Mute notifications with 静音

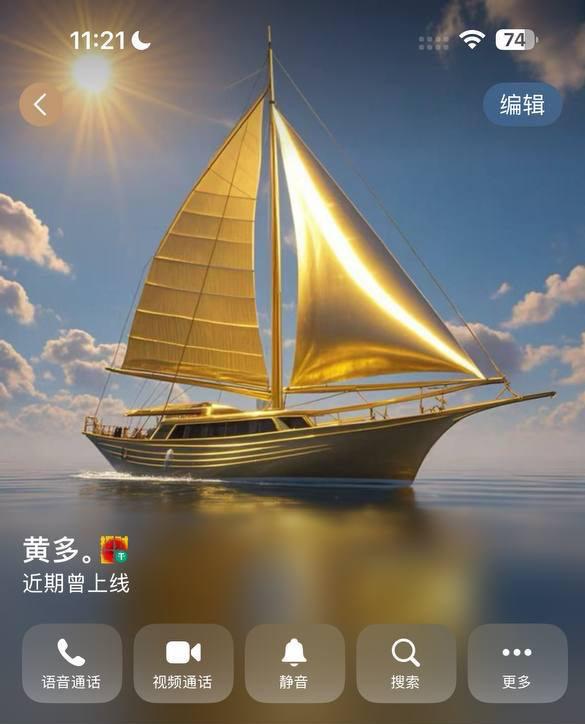click(x=295, y=663)
